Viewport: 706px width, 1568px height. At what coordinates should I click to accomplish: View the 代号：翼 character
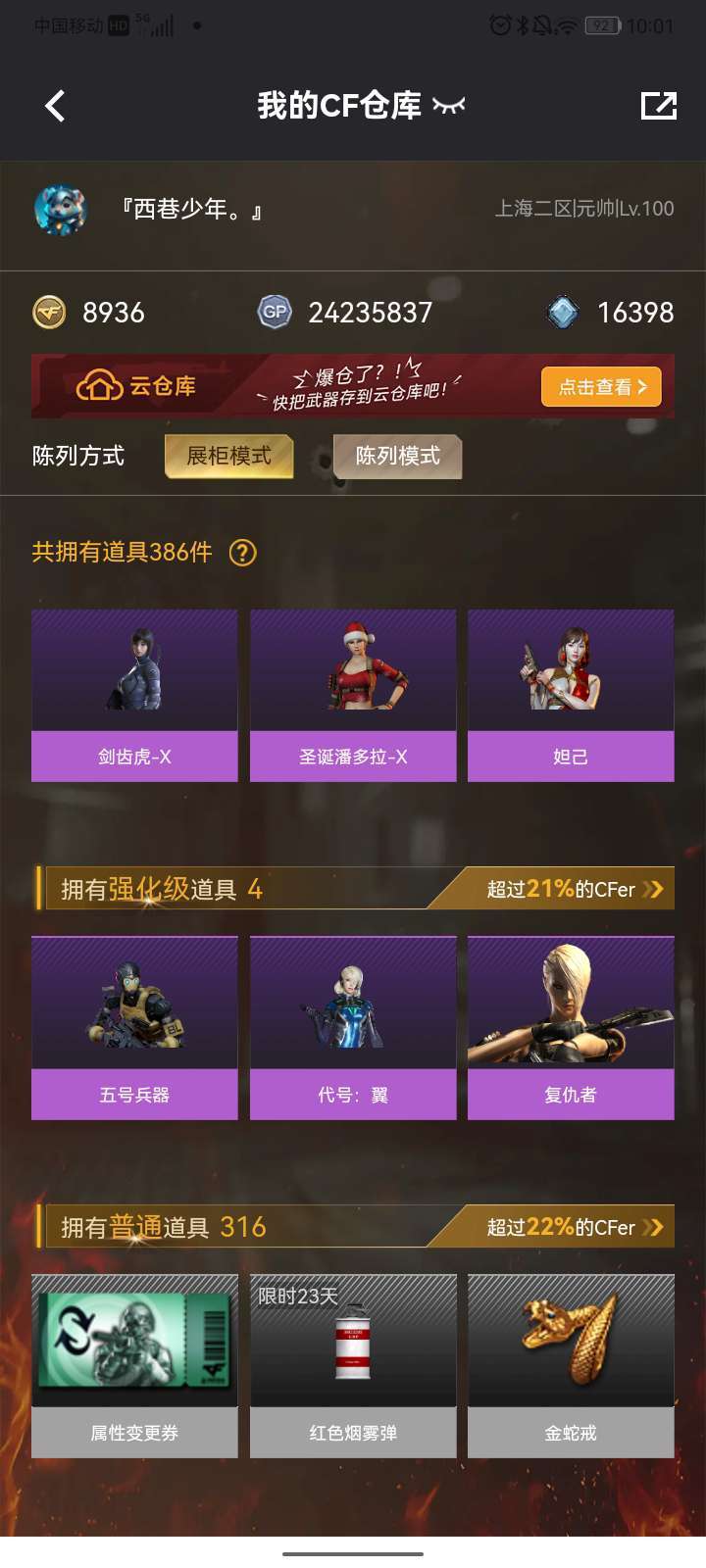point(353,1027)
